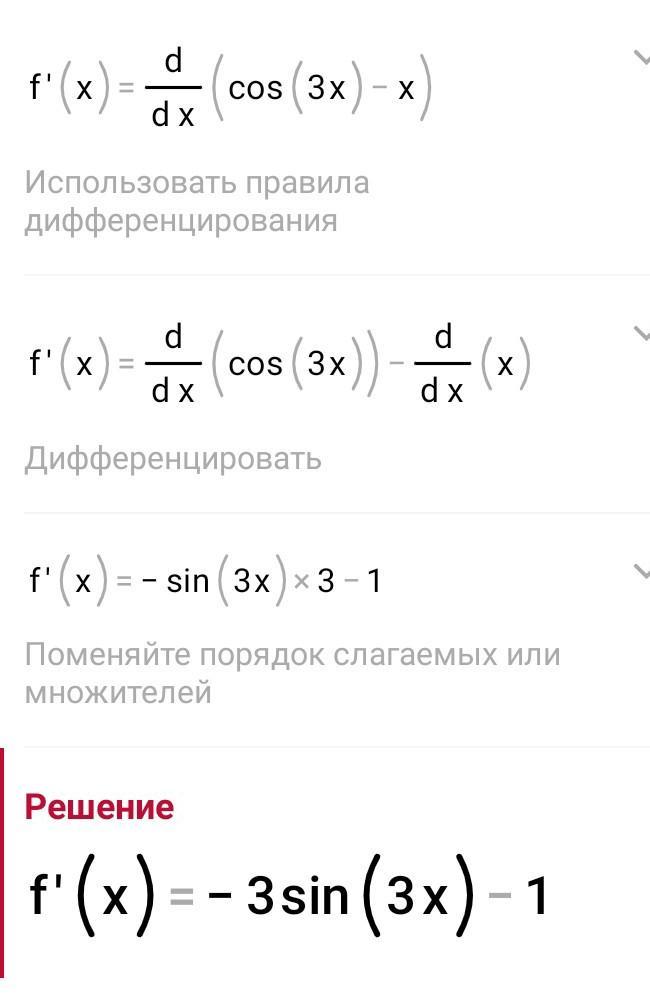Expand the step 'Использовать правила дифференцирования'
The image size is (650, 1000).
point(641,58)
